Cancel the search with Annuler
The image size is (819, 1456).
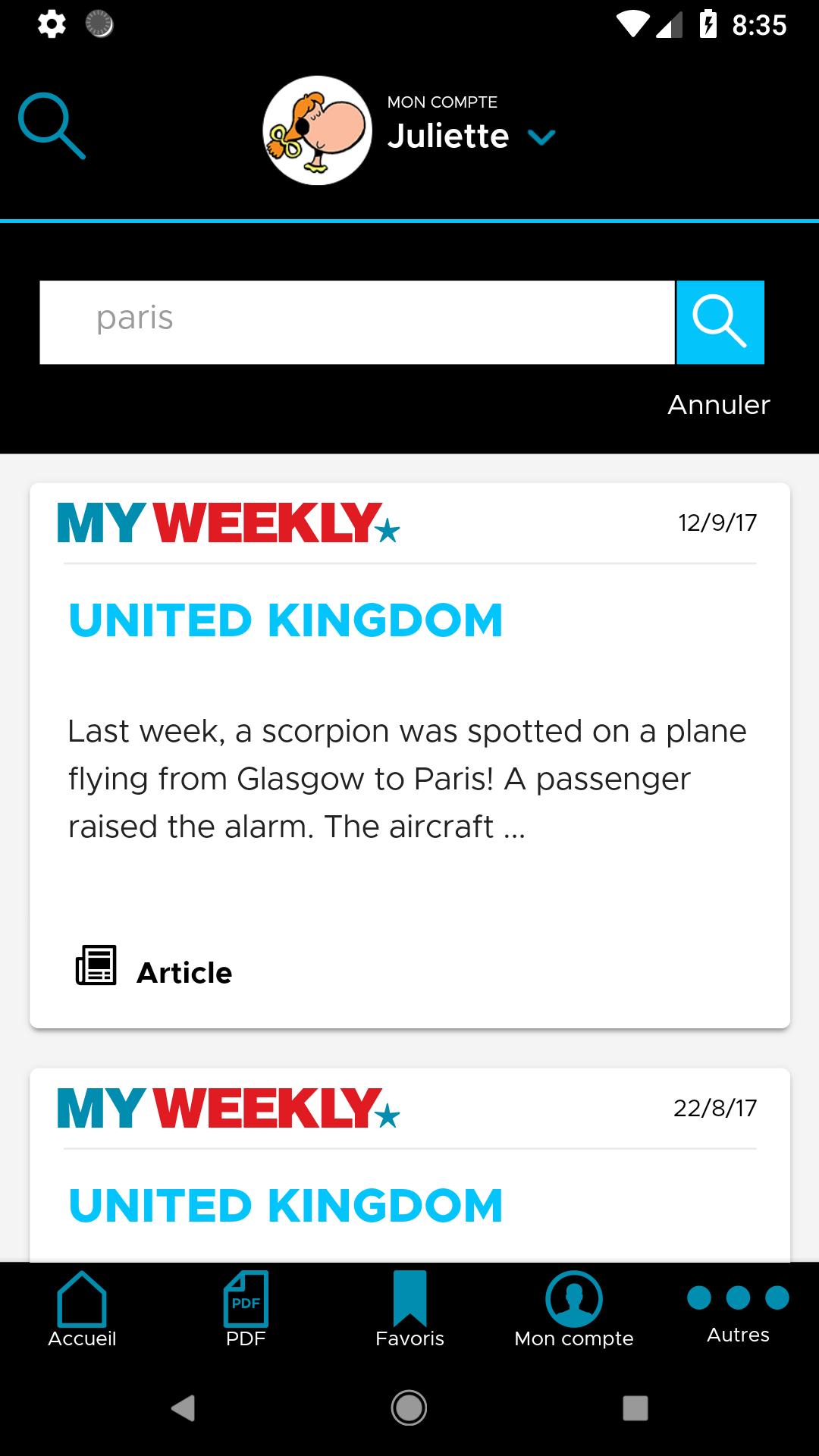(719, 405)
